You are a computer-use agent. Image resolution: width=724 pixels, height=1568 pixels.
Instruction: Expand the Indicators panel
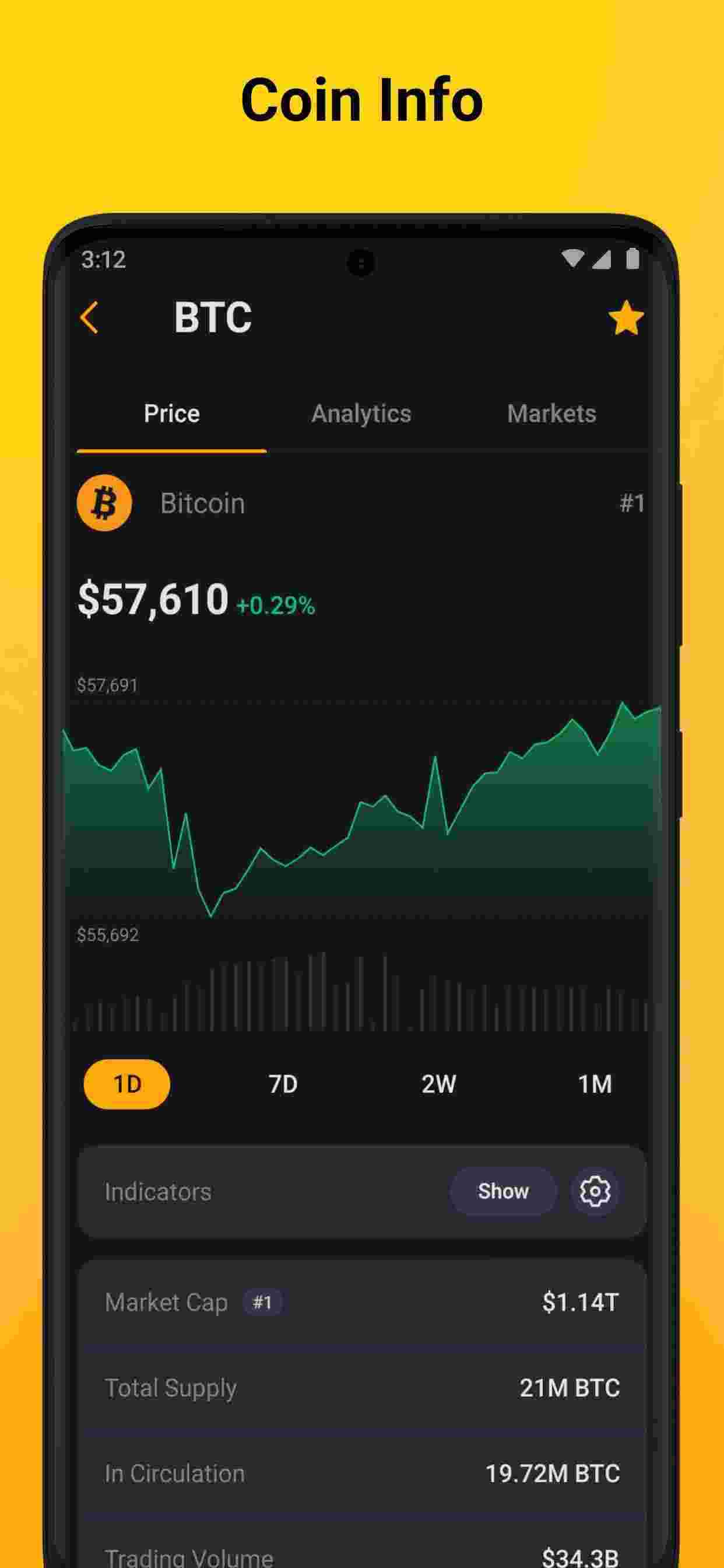[x=157, y=1192]
